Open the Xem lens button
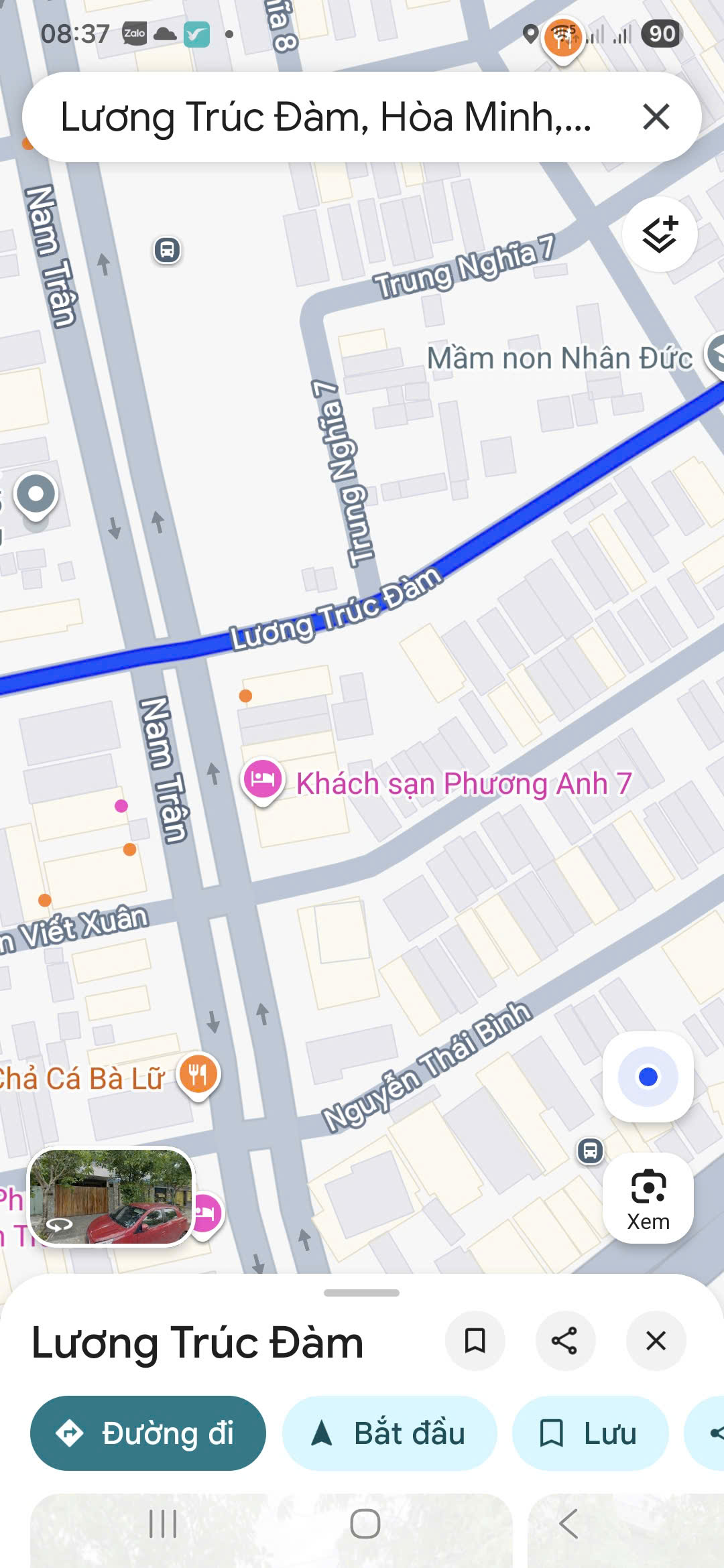The image size is (724, 1568). [648, 1197]
